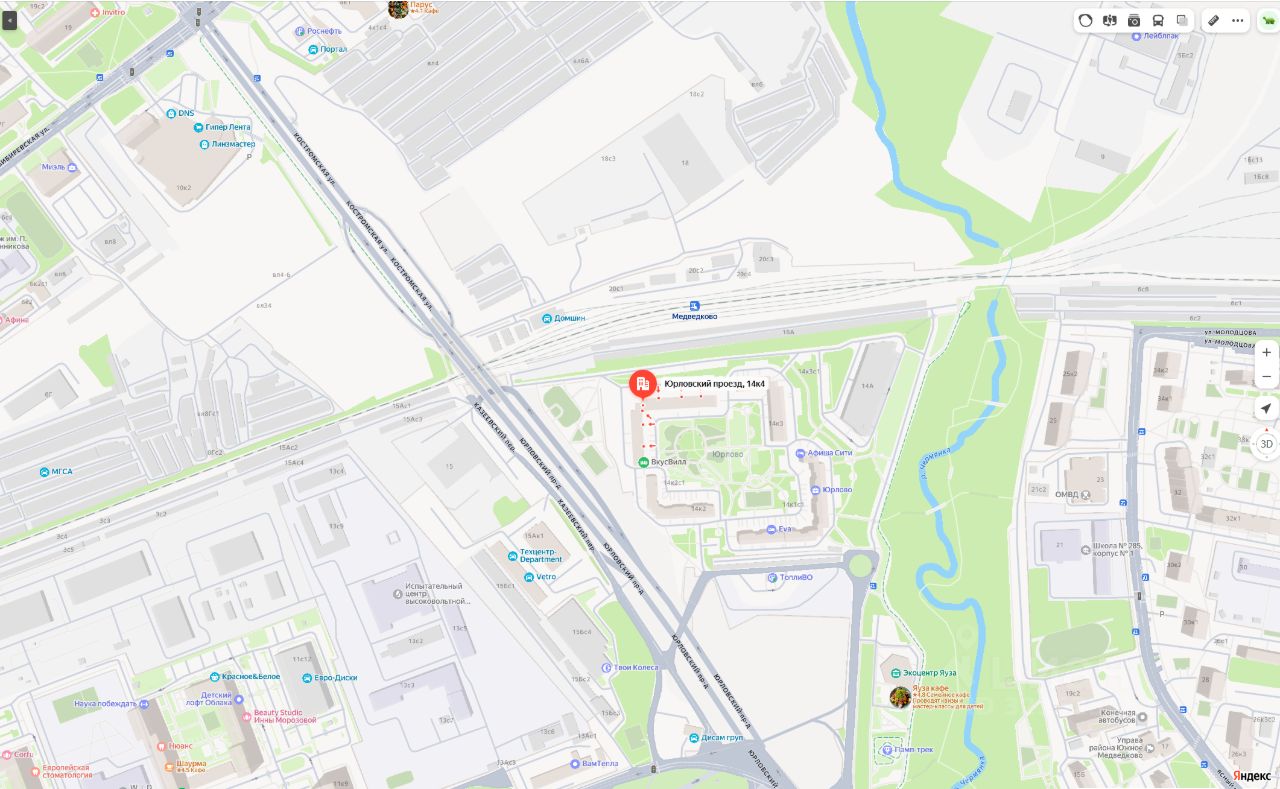This screenshot has width=1280, height=789.
Task: Open the route-by-foot map icon
Action: tap(1109, 20)
